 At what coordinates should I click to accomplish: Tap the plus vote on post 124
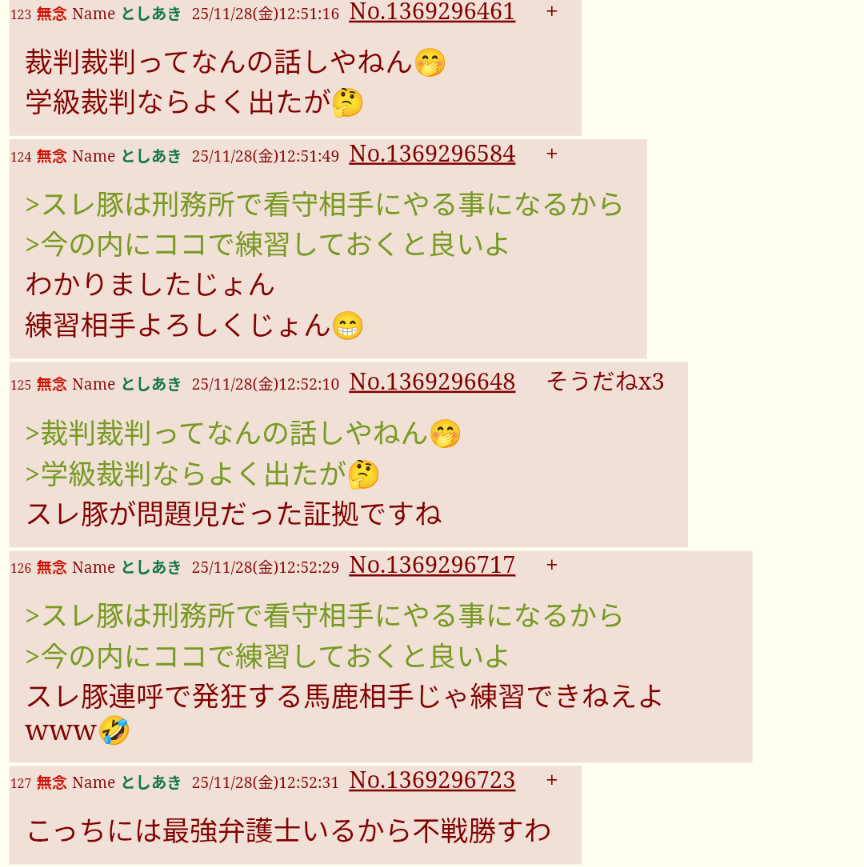coord(551,154)
